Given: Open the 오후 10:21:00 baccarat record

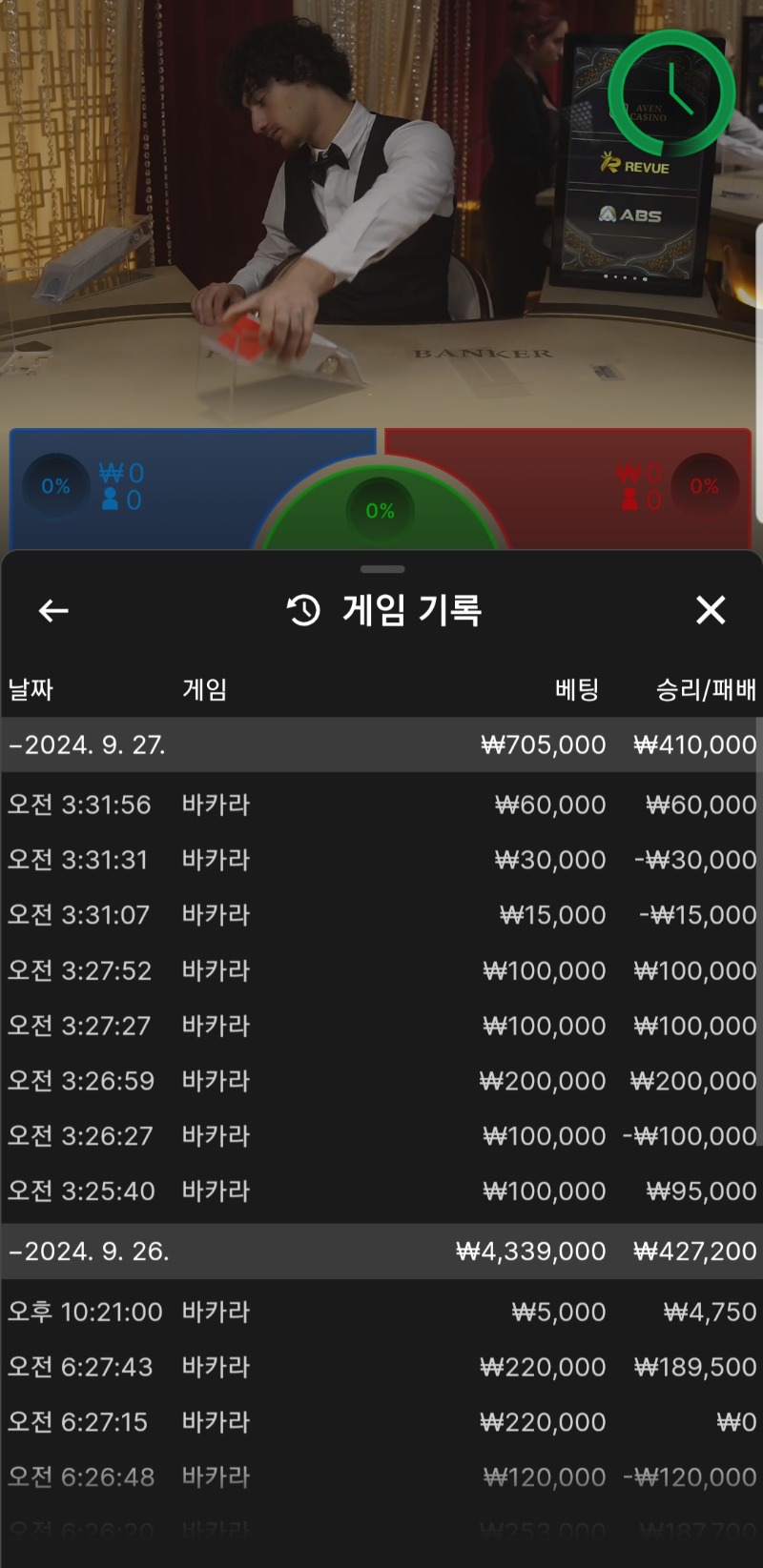Looking at the screenshot, I should [x=381, y=1312].
